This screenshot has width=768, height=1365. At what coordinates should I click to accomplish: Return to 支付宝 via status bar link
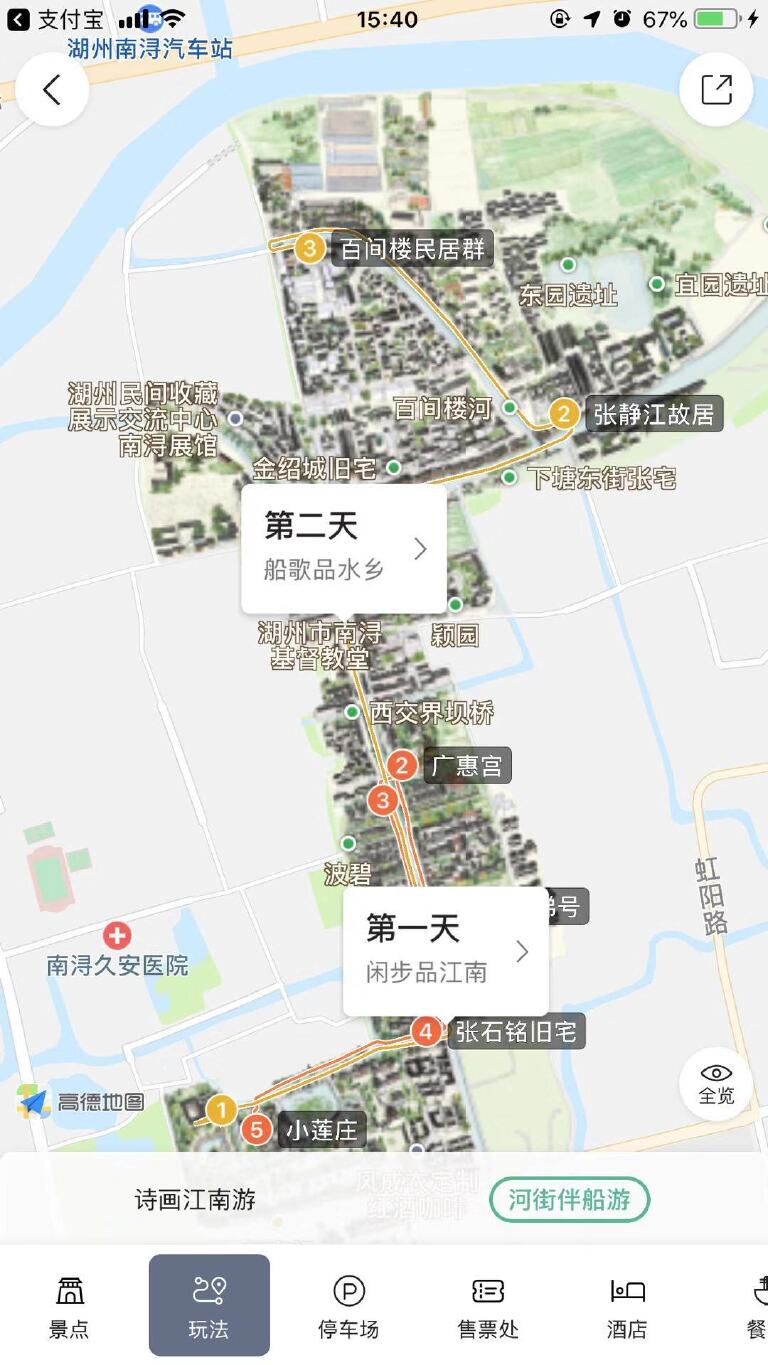coord(55,19)
